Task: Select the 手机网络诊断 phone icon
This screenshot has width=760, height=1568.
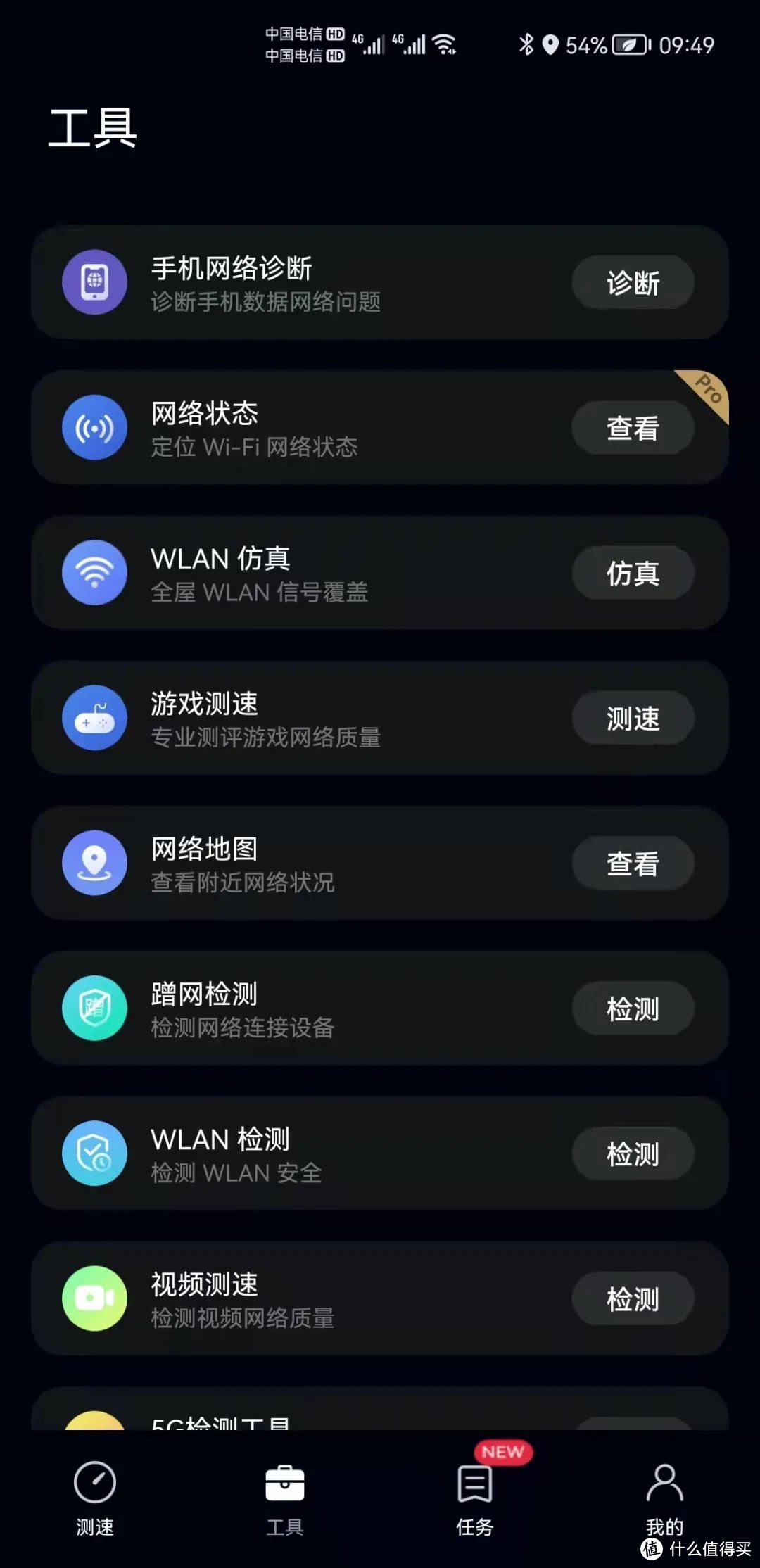Action: (x=95, y=282)
